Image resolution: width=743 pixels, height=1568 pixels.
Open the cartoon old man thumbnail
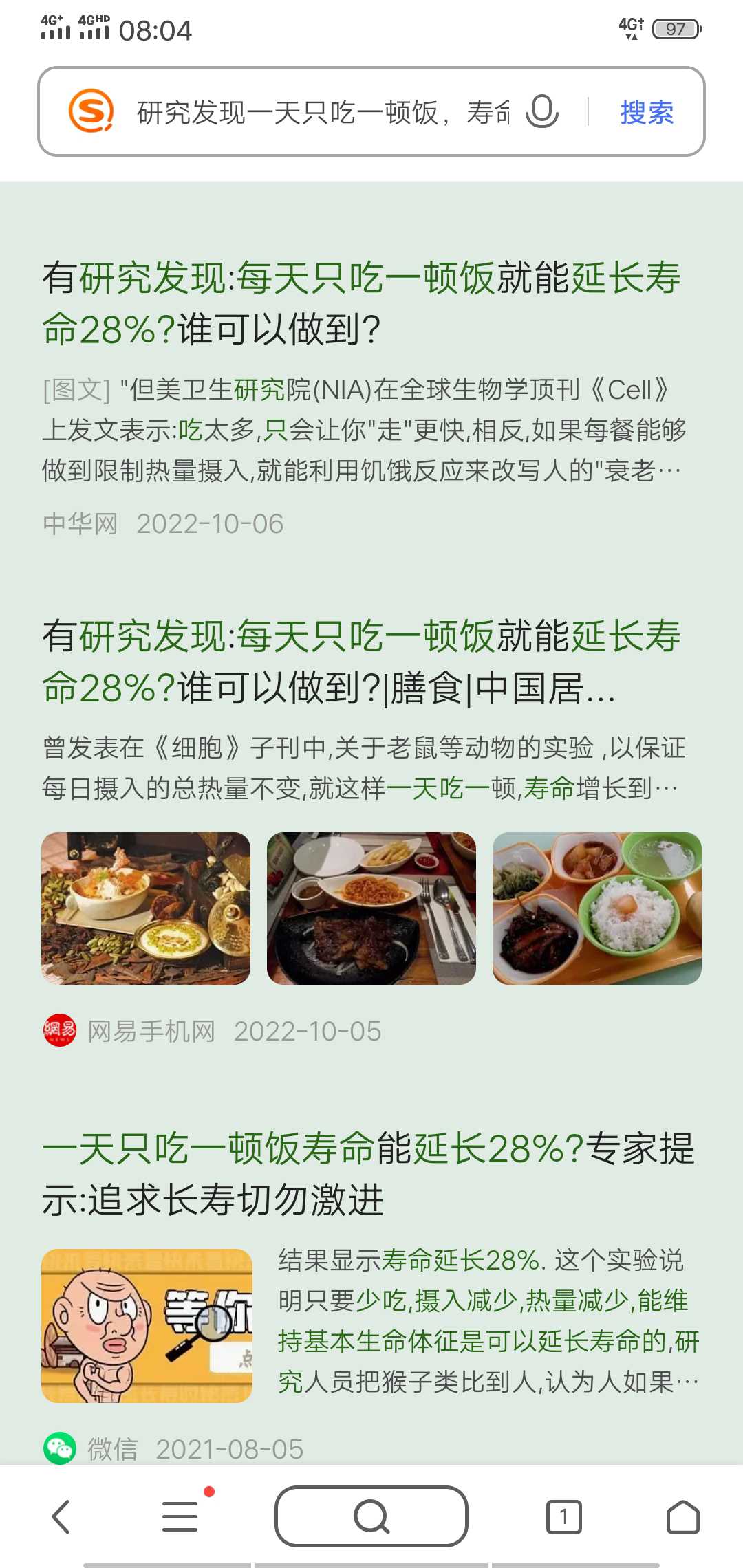[147, 1326]
